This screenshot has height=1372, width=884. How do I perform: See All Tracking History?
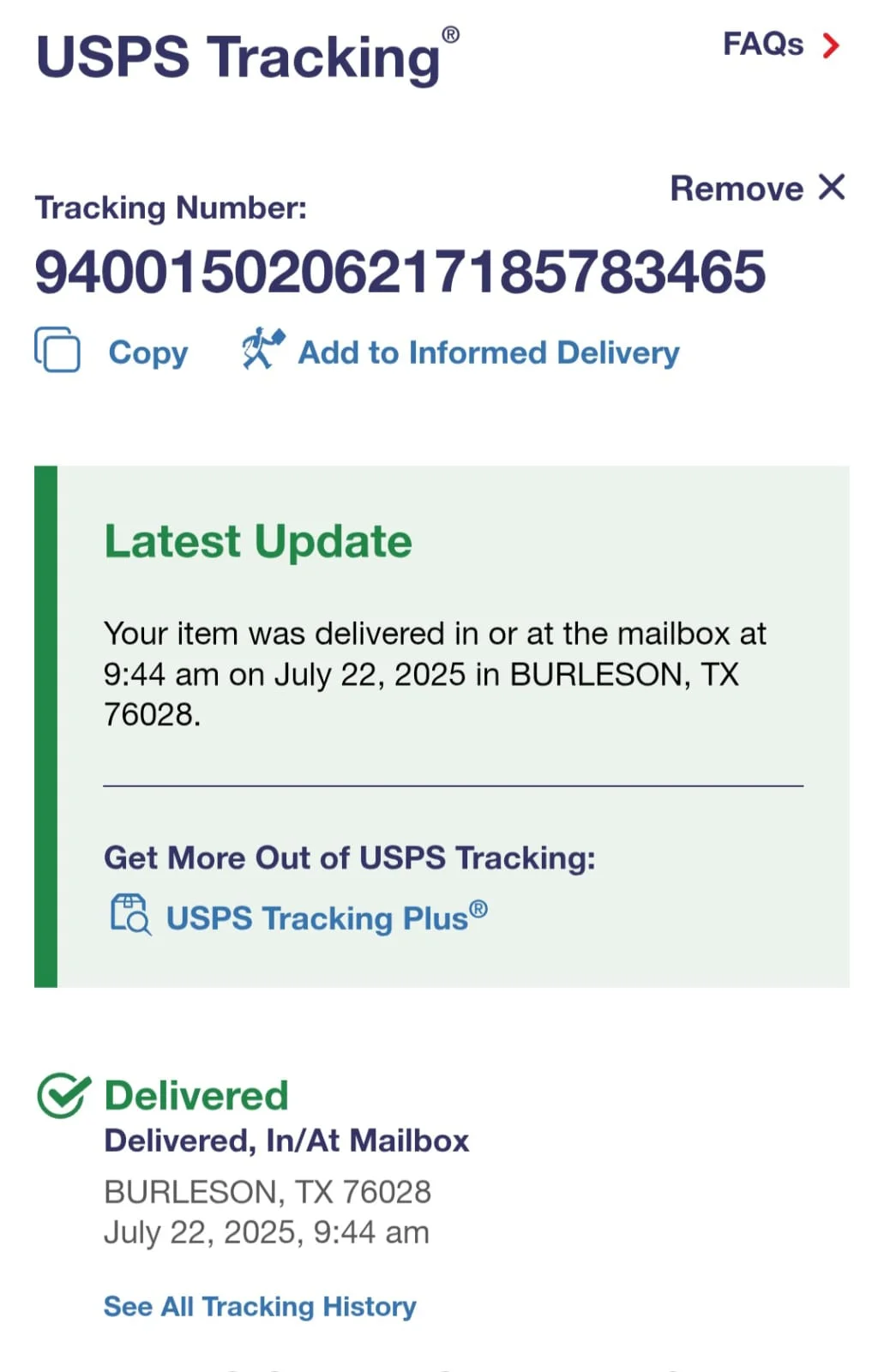260,1306
